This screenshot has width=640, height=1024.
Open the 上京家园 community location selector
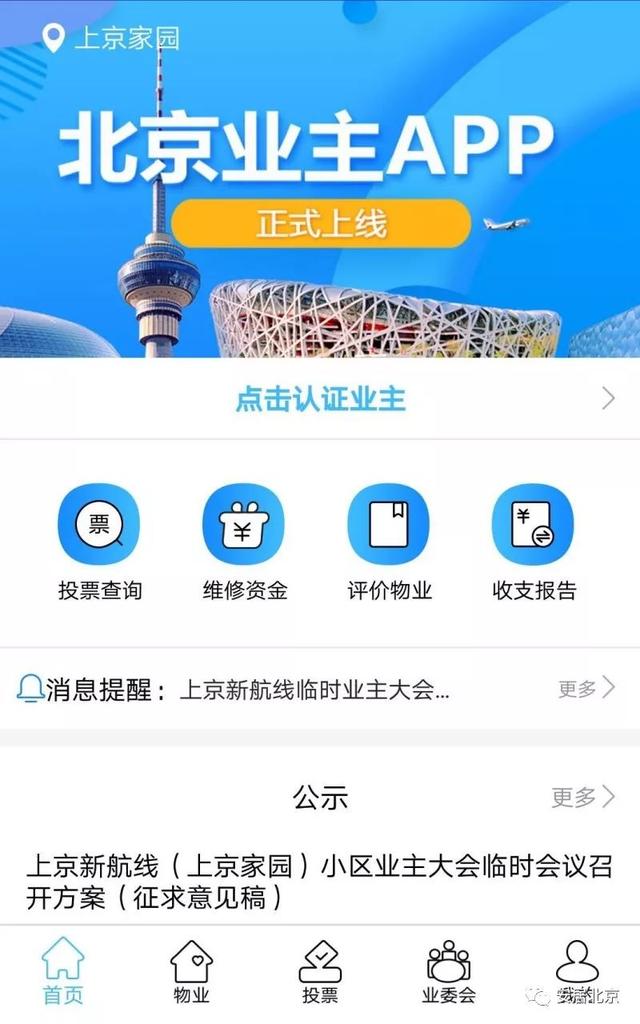[112, 39]
